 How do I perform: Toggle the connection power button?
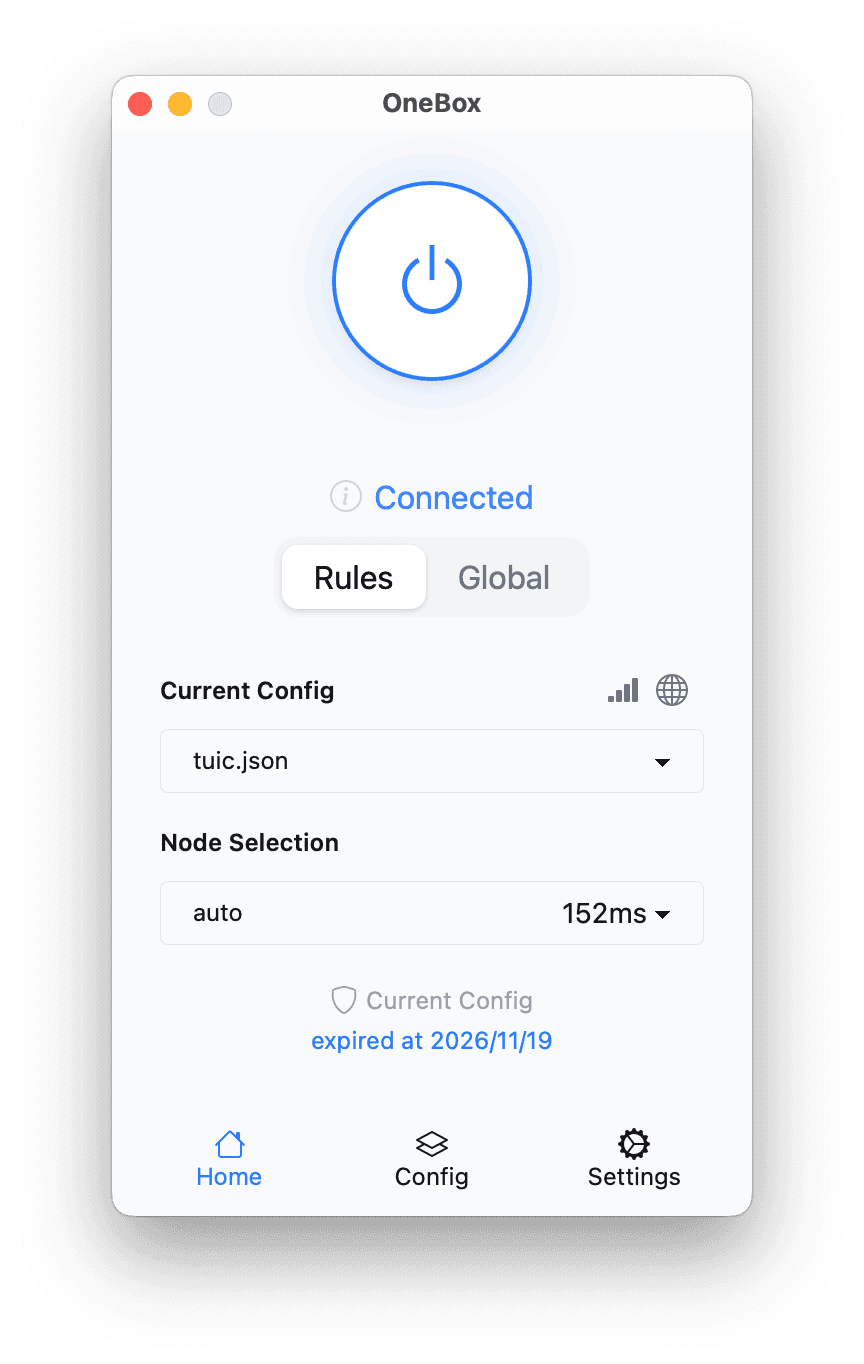coord(432,281)
